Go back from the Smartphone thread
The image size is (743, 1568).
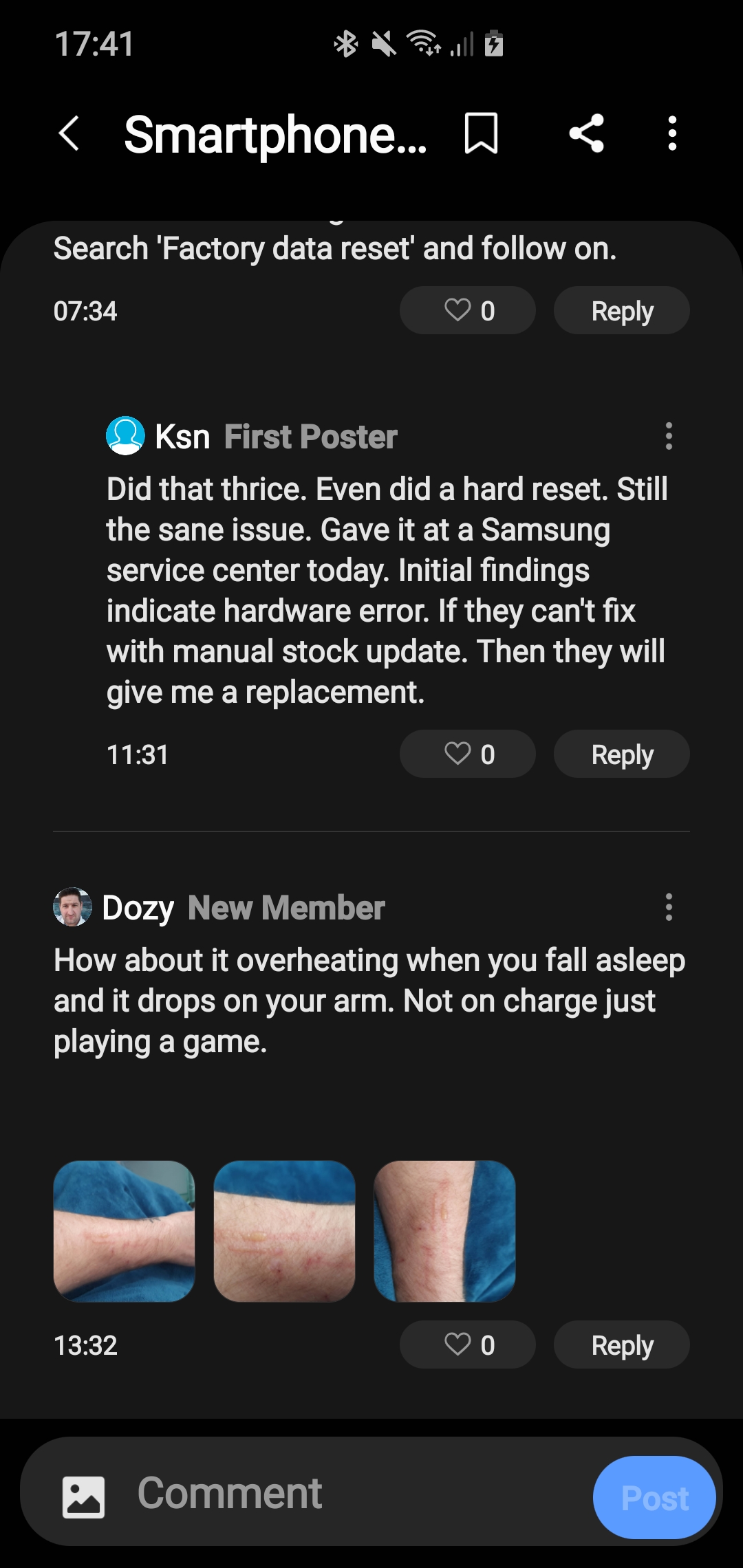point(69,133)
